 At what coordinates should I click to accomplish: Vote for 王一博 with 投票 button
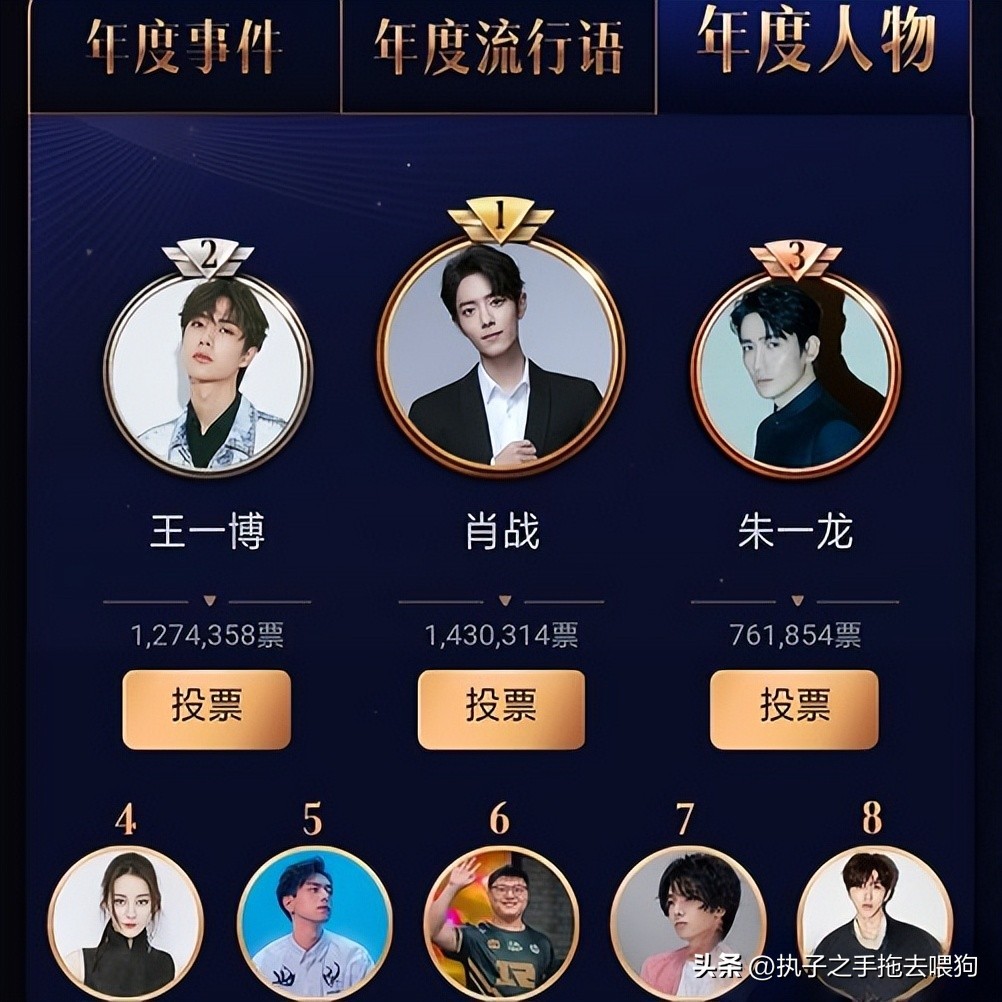(x=207, y=709)
